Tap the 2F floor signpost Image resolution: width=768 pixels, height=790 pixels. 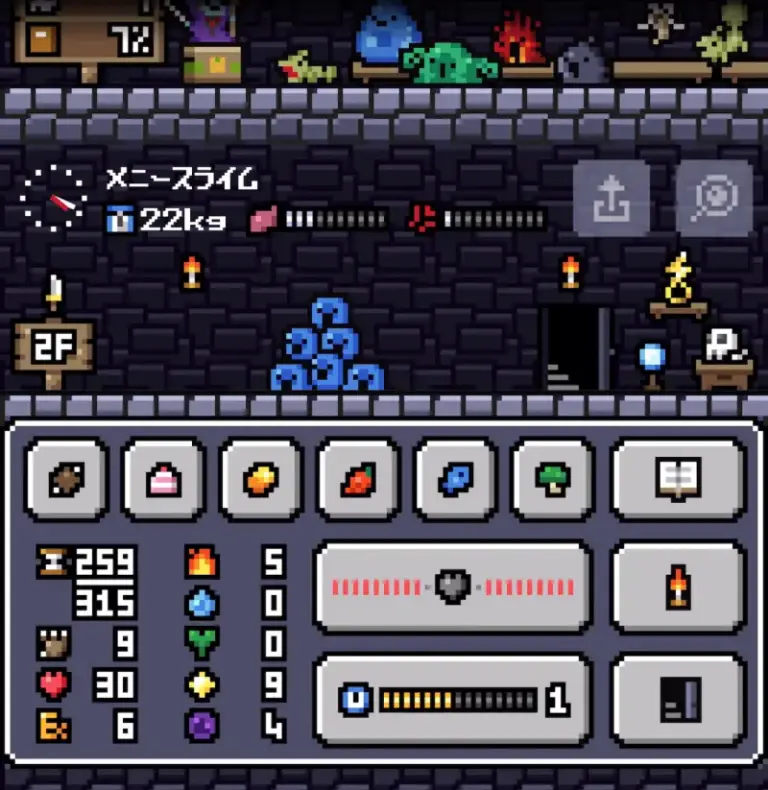click(54, 347)
